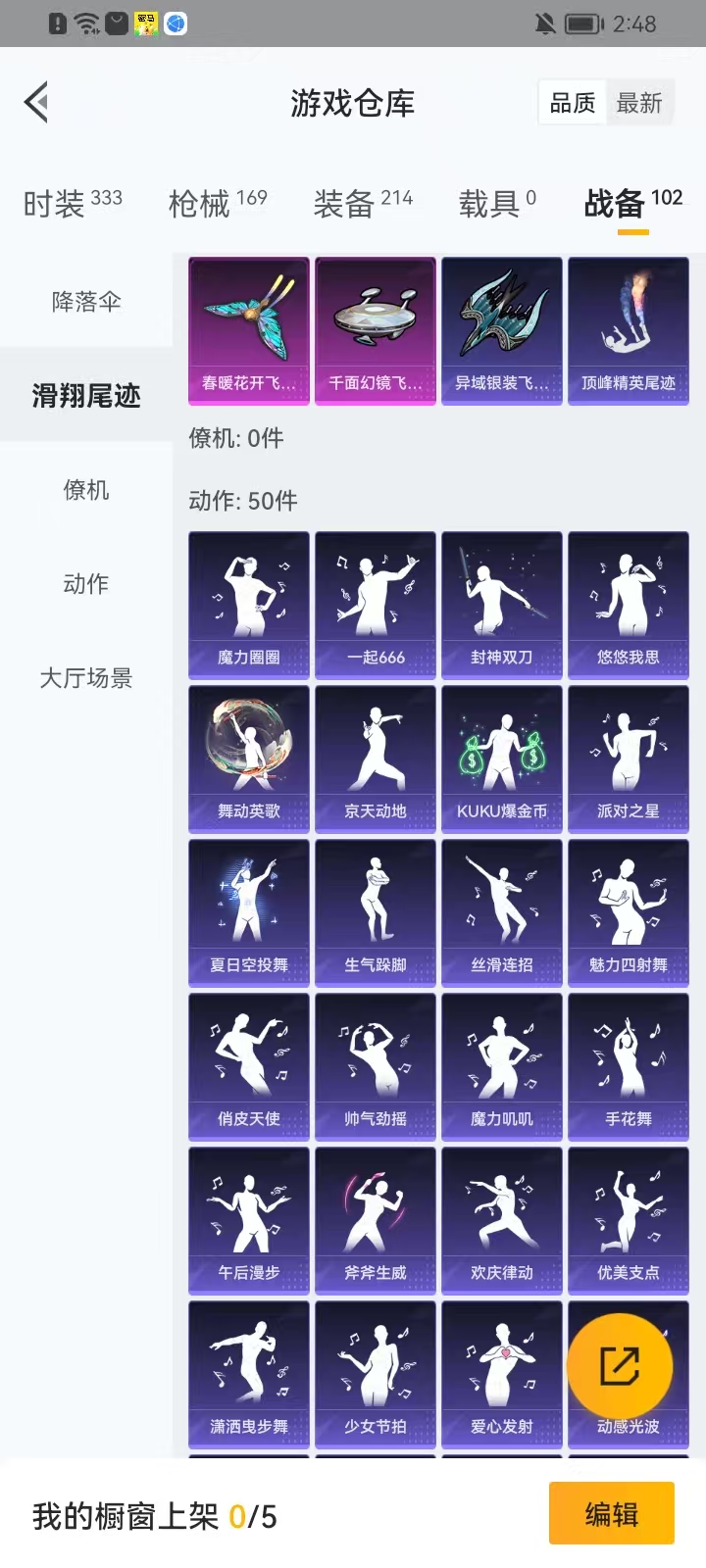Select 动作 in the side menu

point(86,583)
